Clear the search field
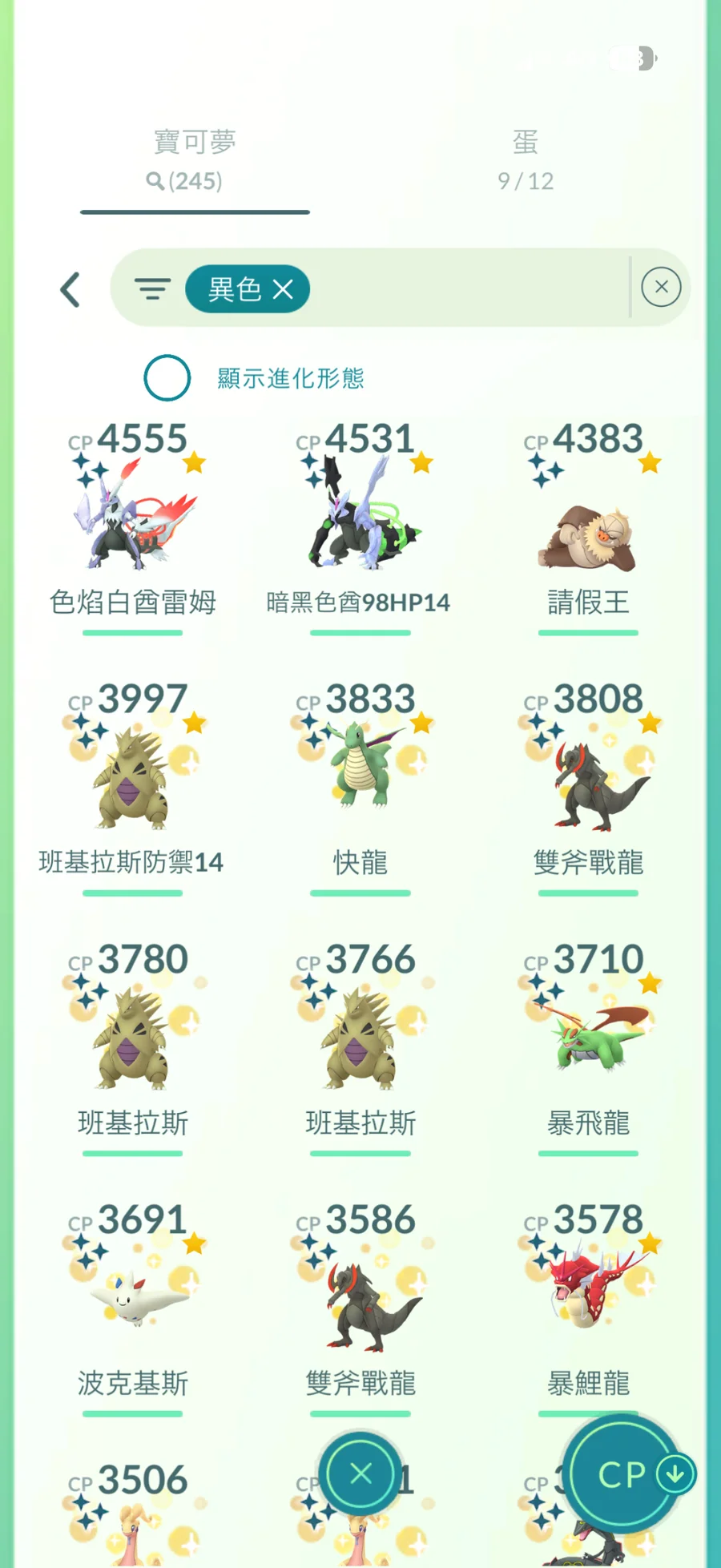Image resolution: width=721 pixels, height=1568 pixels. 661,288
